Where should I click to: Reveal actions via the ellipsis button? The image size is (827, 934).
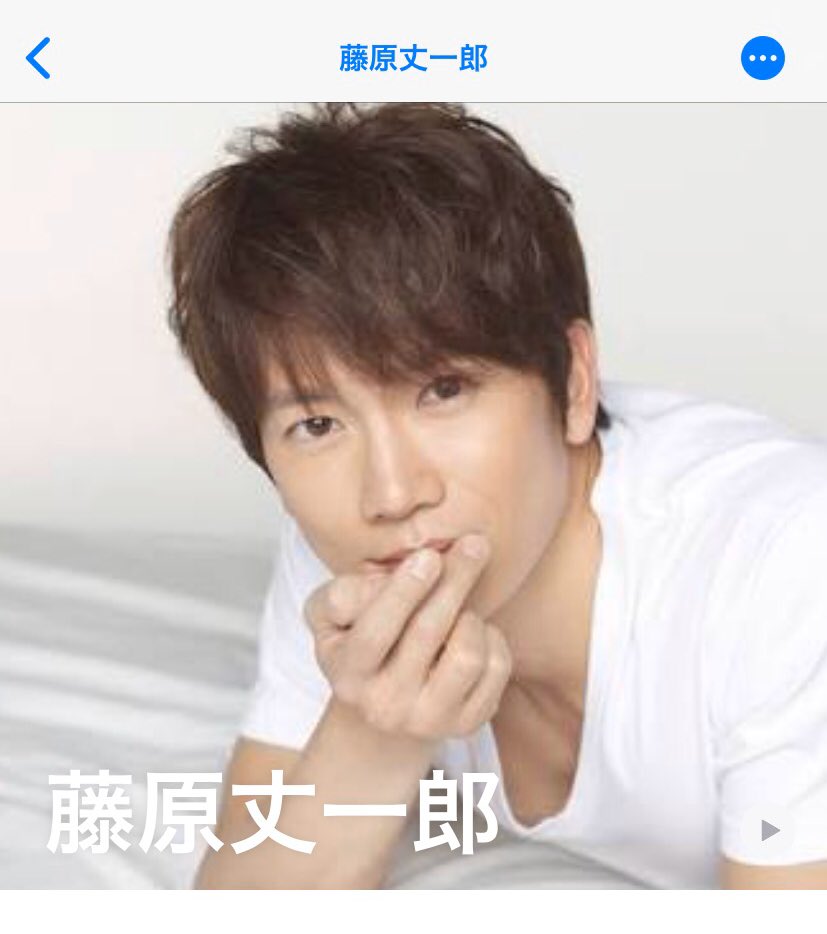tap(763, 57)
